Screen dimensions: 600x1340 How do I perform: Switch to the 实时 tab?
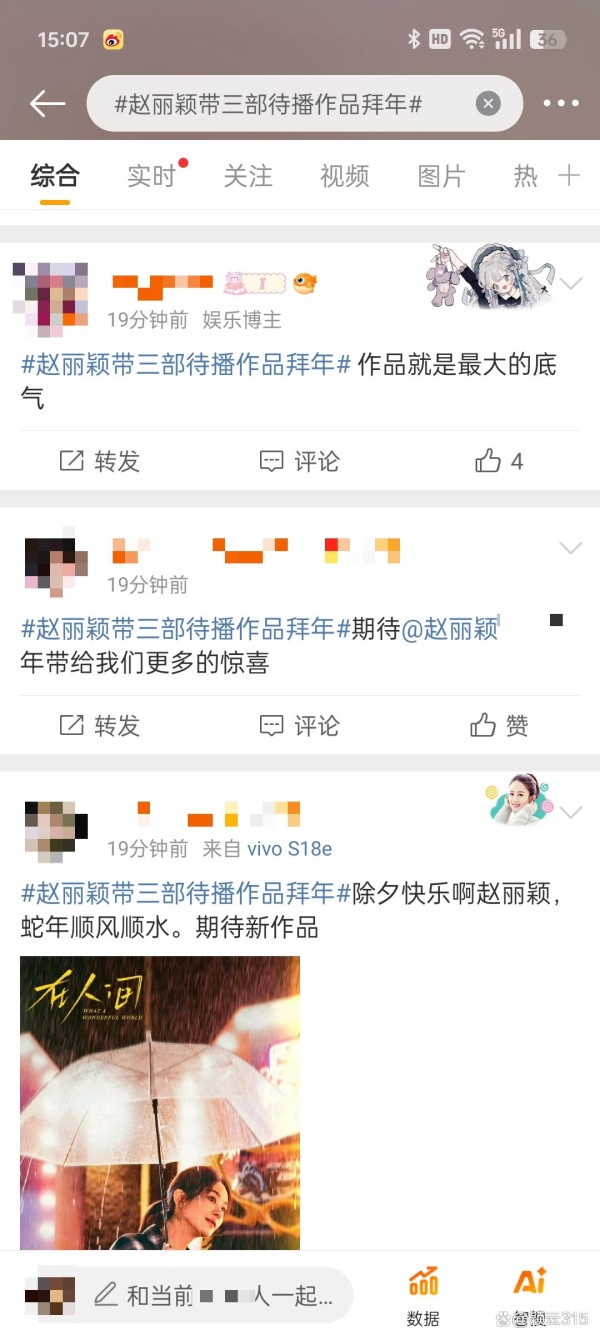152,176
